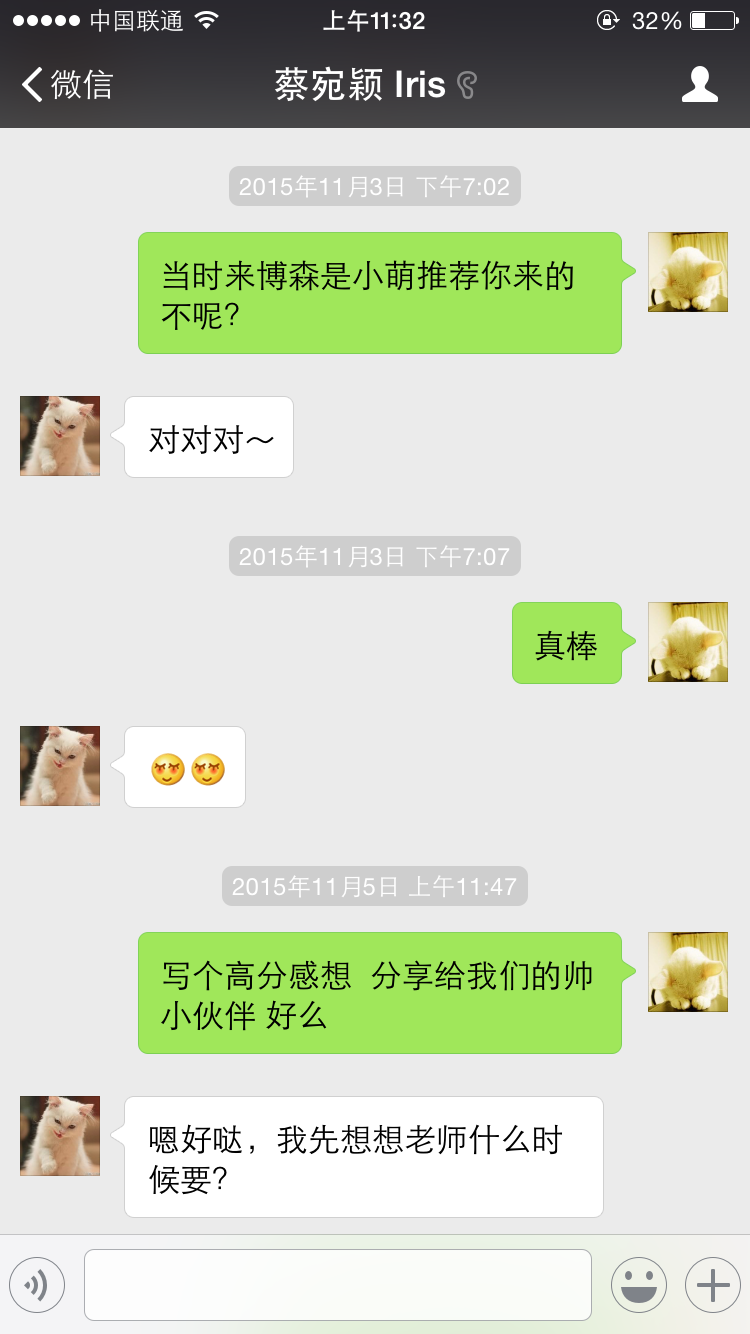Open the emoji sticker panel
750x1334 pixels.
point(639,1285)
